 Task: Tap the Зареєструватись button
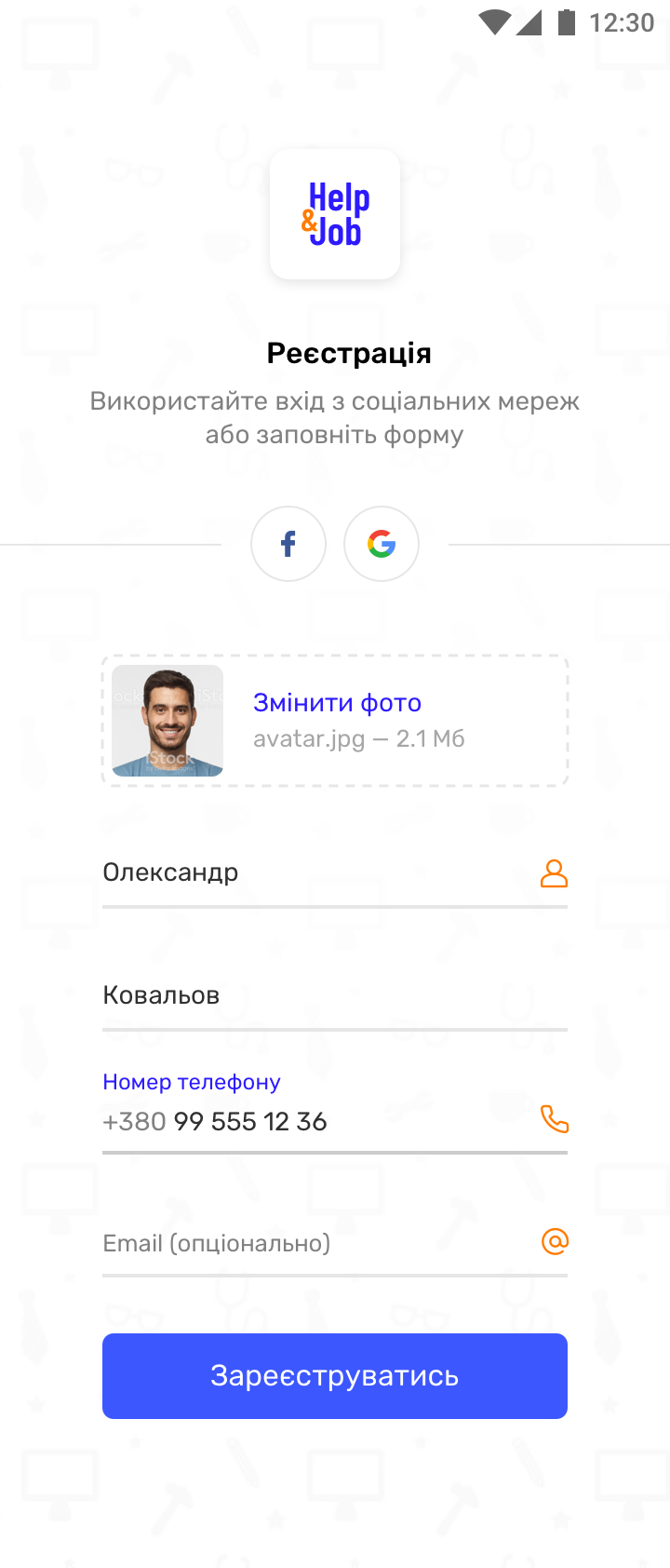coord(335,1376)
